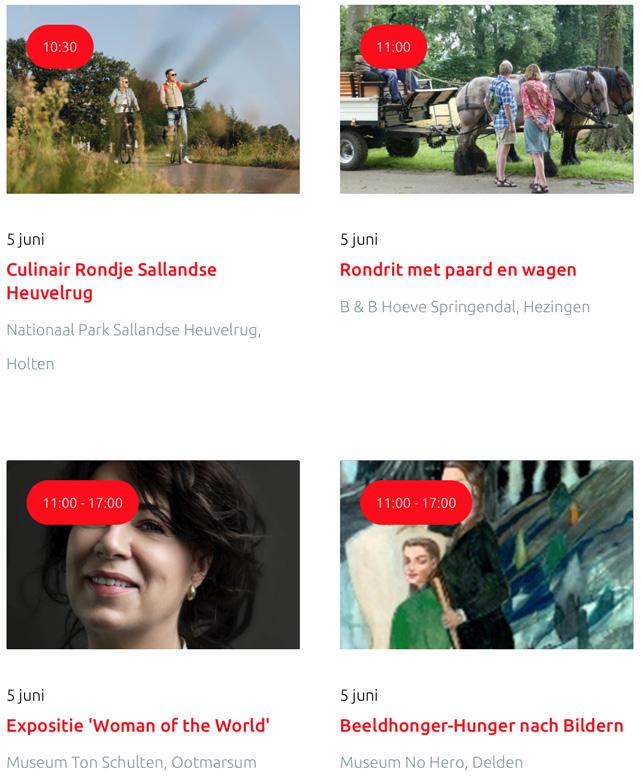This screenshot has width=642, height=777.
Task: Open the Culinair Rondje Sallandse Heuvelrug title link
Action: point(111,281)
